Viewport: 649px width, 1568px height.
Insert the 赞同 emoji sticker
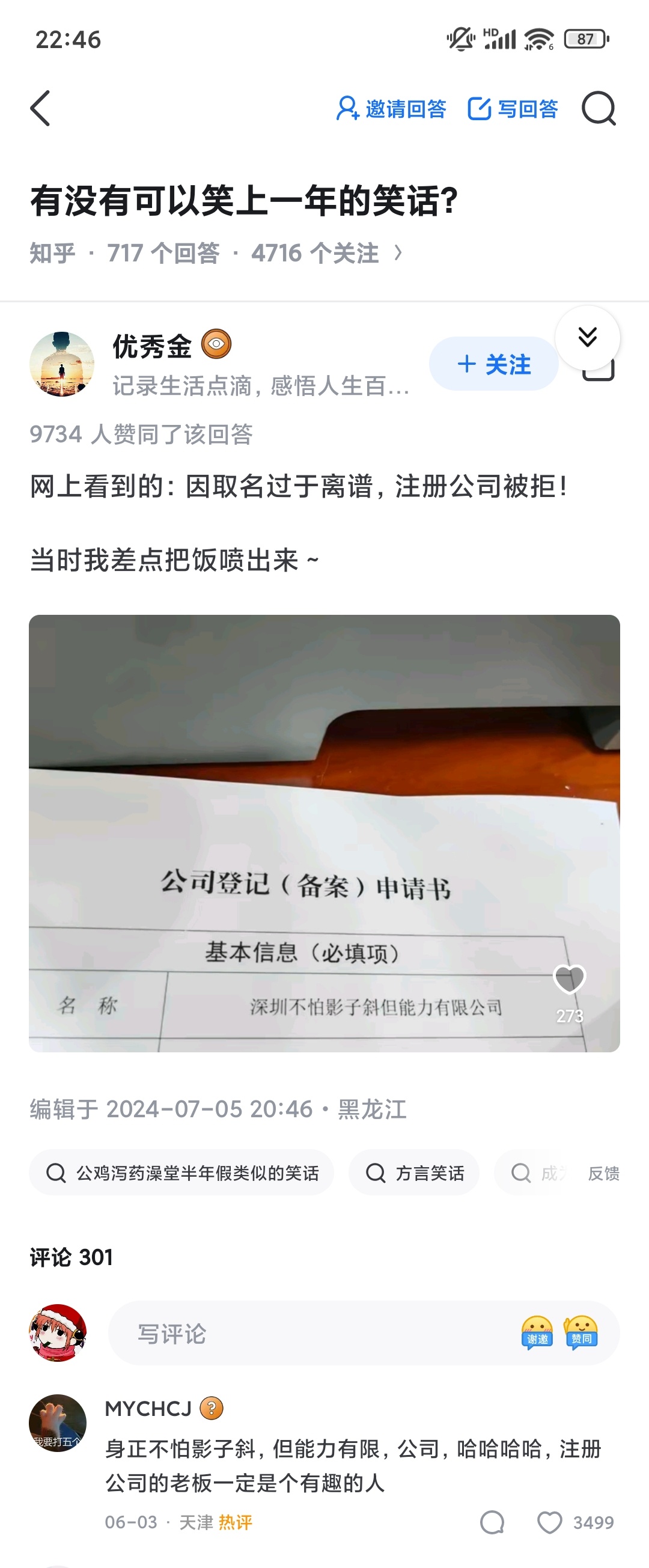click(581, 1333)
